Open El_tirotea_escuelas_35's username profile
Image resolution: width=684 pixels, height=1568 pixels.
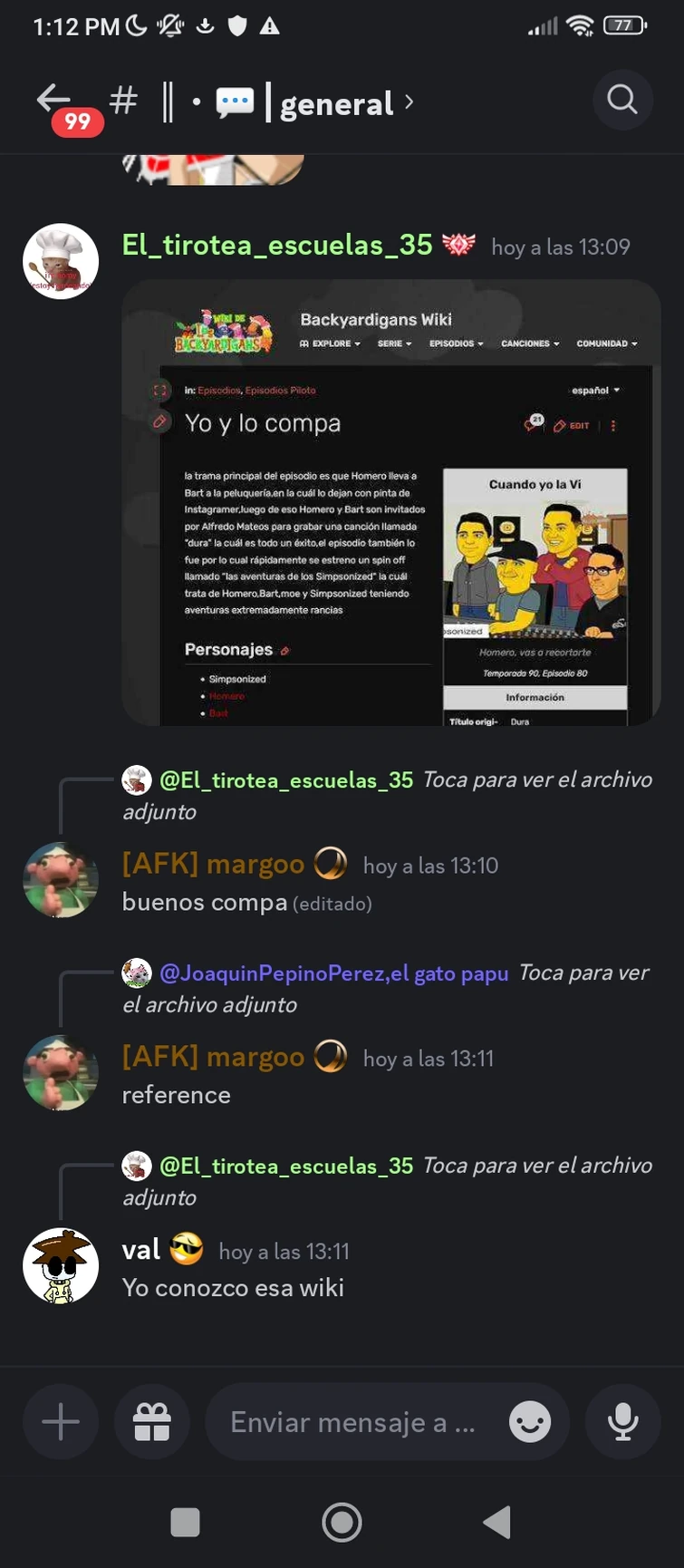(277, 245)
